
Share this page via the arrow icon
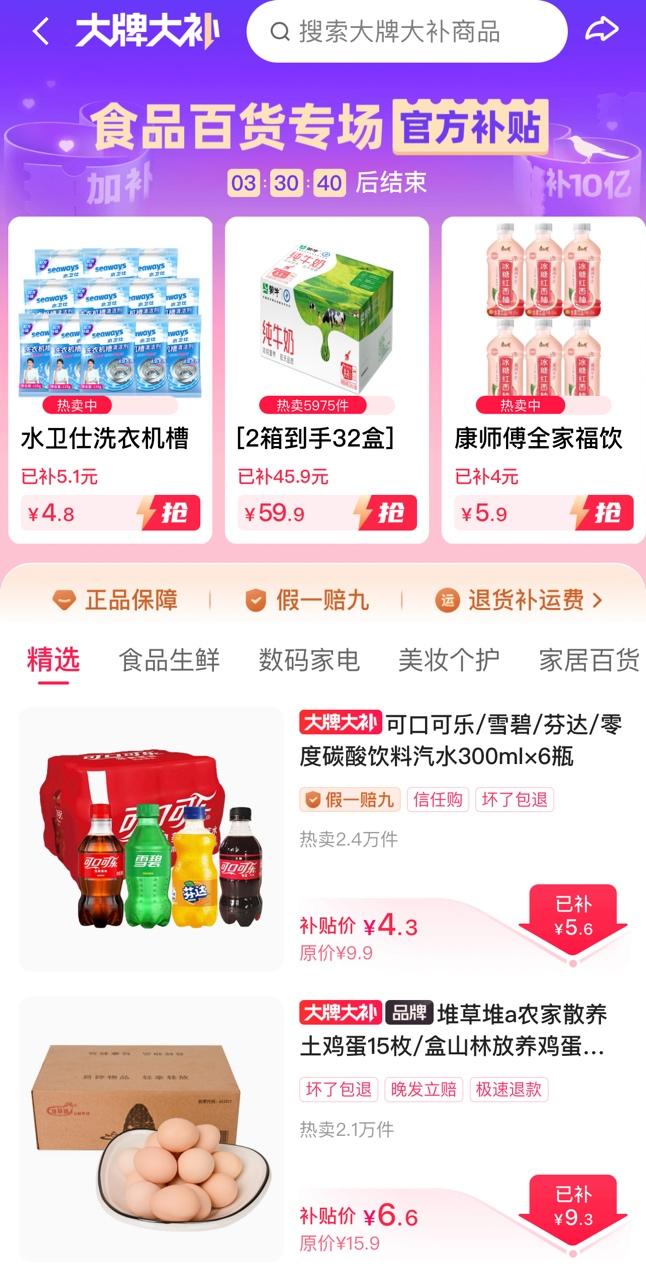coord(602,31)
